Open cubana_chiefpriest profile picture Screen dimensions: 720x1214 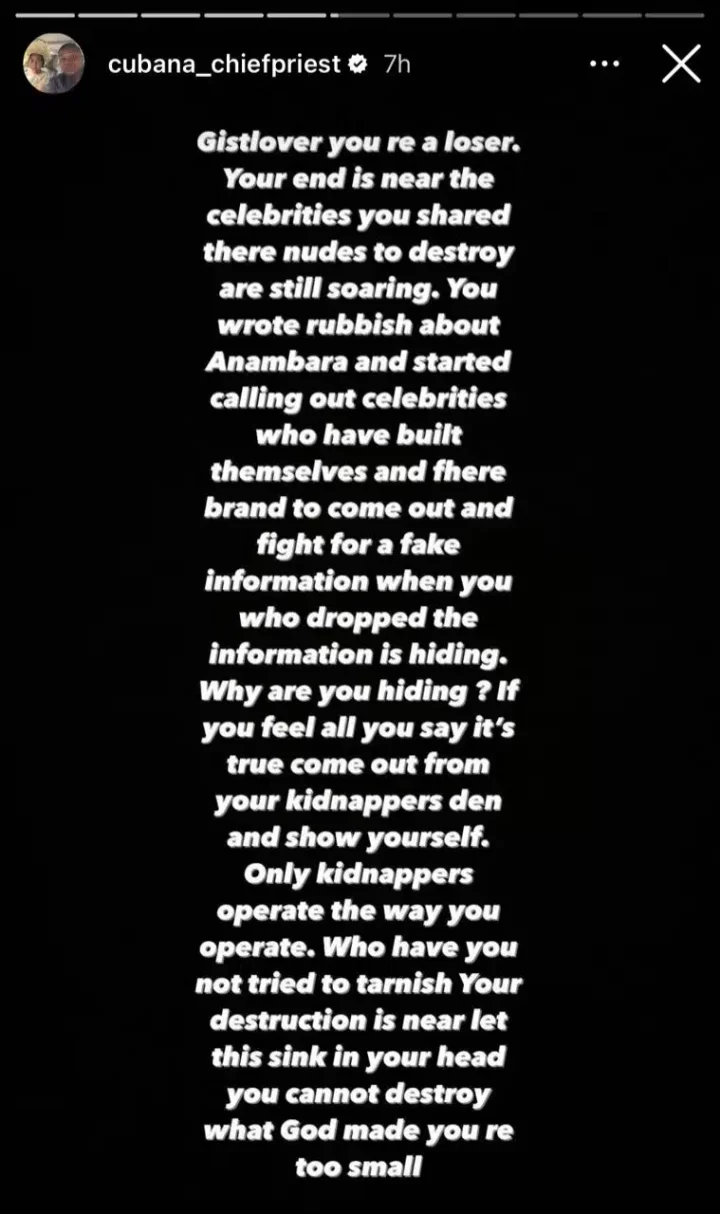click(x=53, y=64)
